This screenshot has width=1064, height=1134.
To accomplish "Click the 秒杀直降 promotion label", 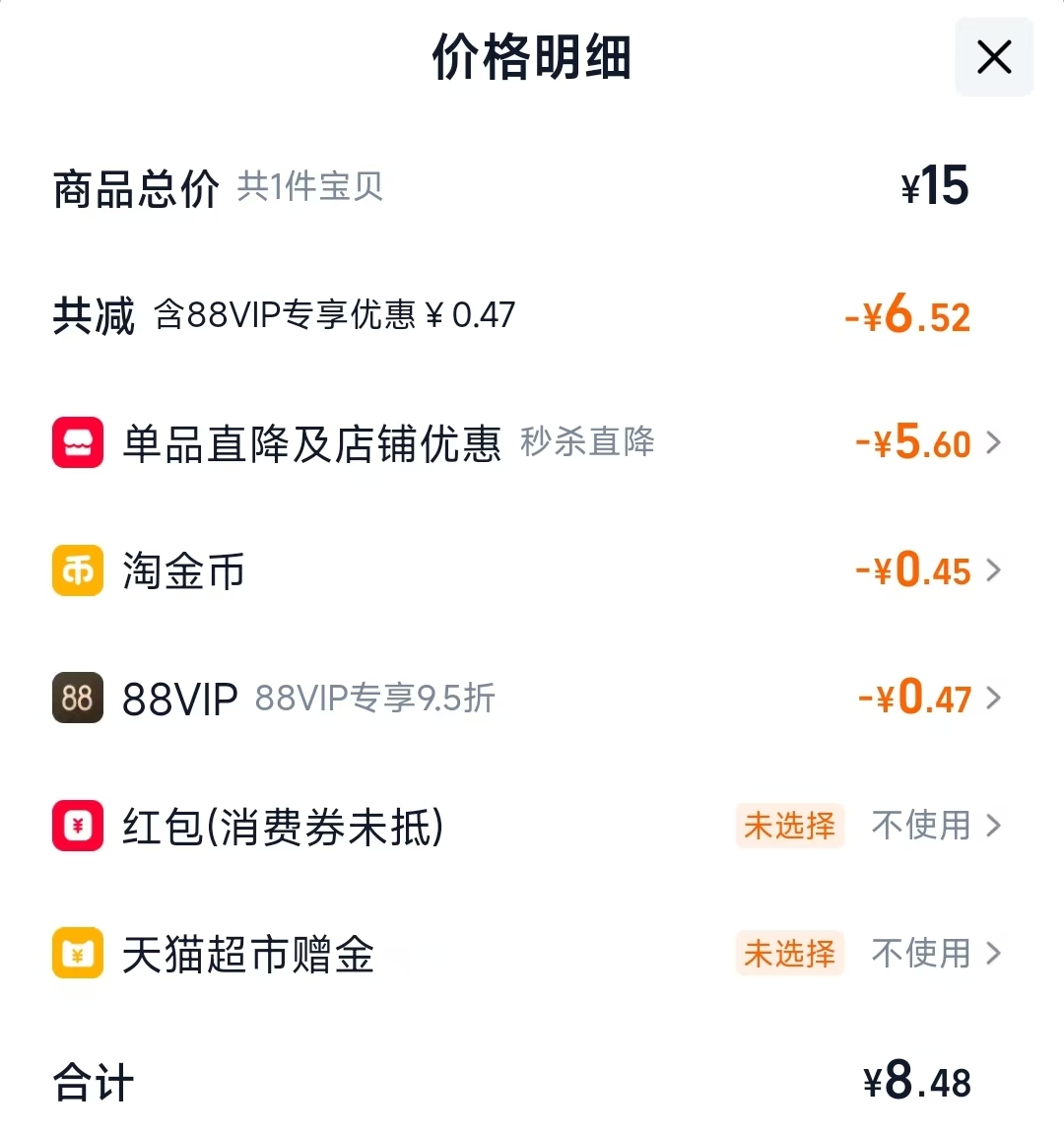I will 587,444.
